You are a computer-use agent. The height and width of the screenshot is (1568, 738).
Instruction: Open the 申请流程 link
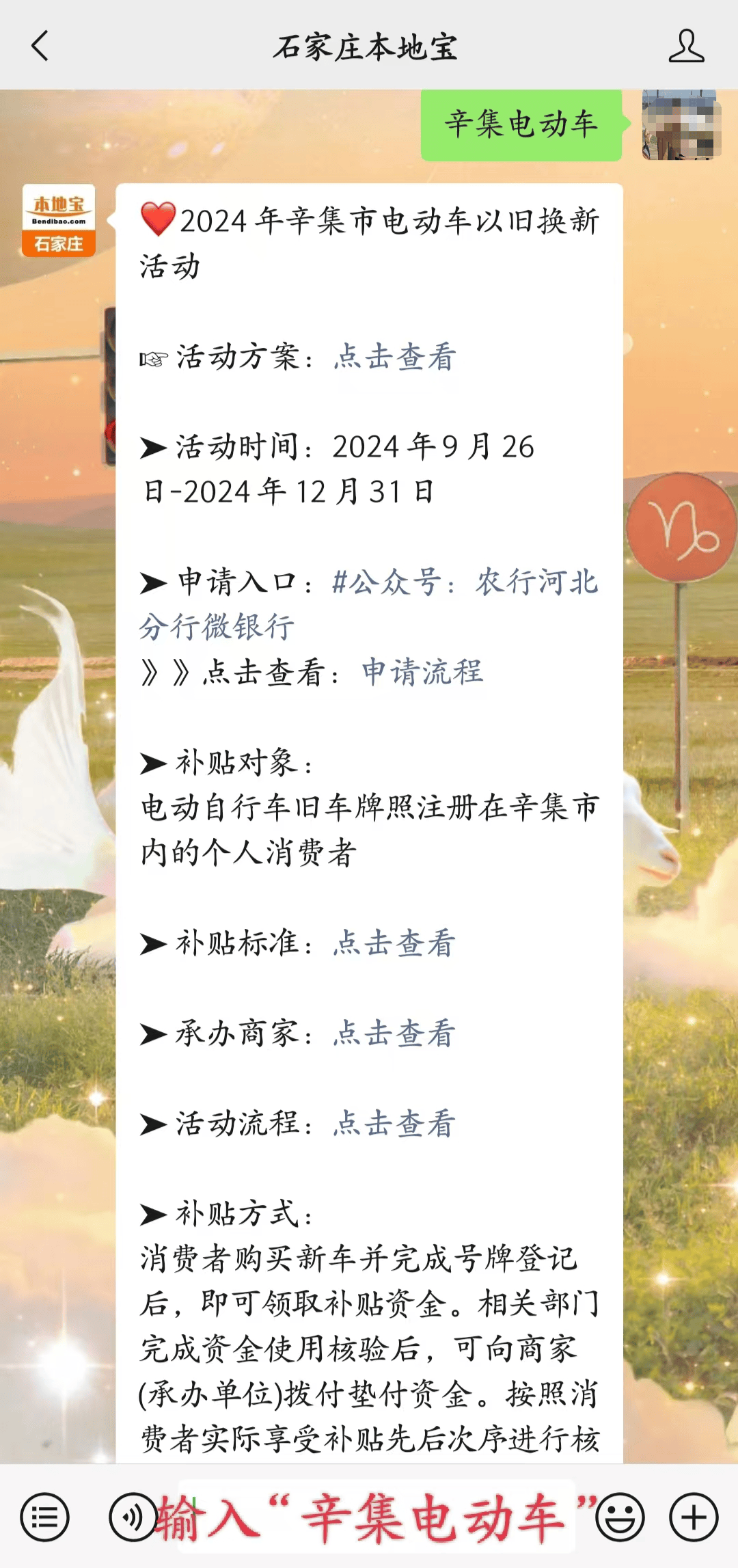coord(422,672)
